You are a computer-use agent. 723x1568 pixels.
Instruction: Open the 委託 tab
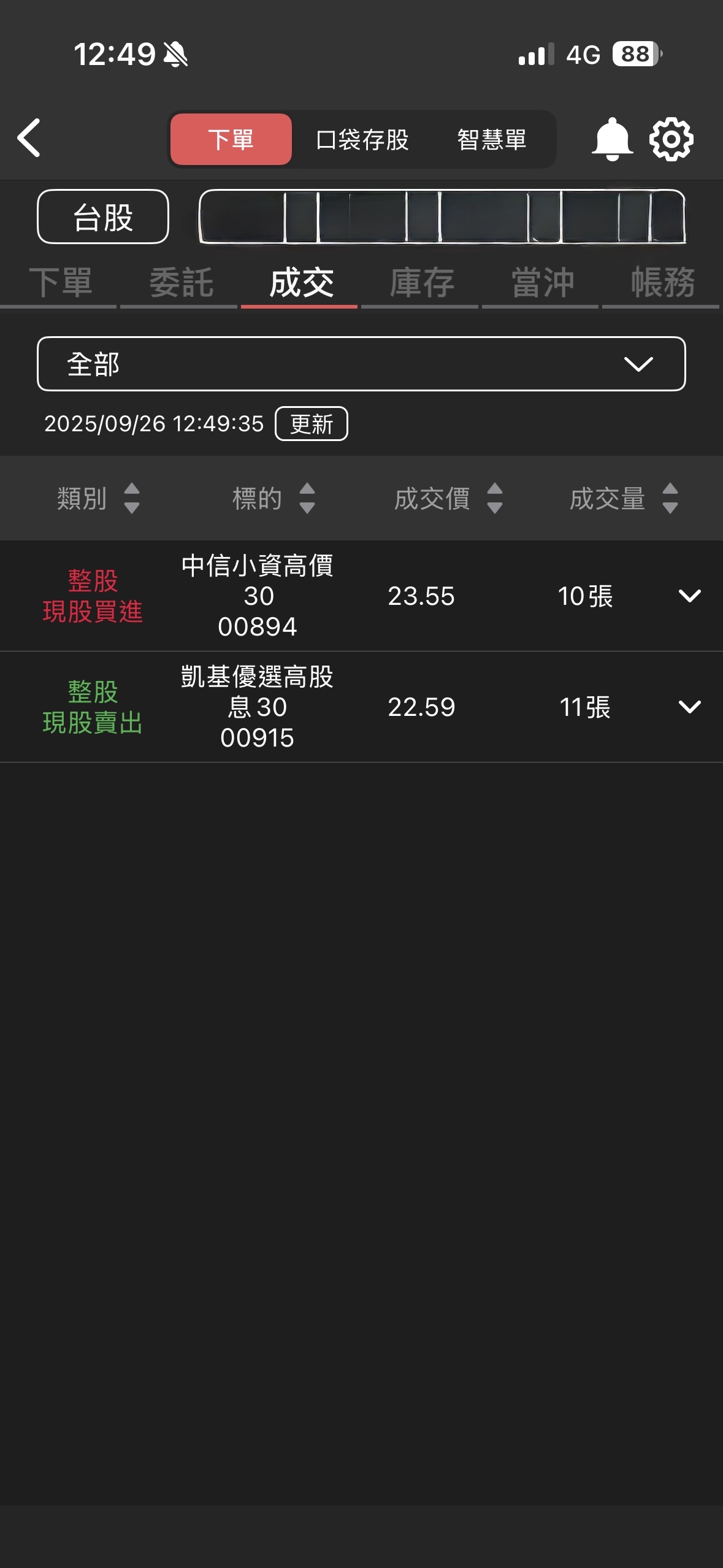[180, 283]
